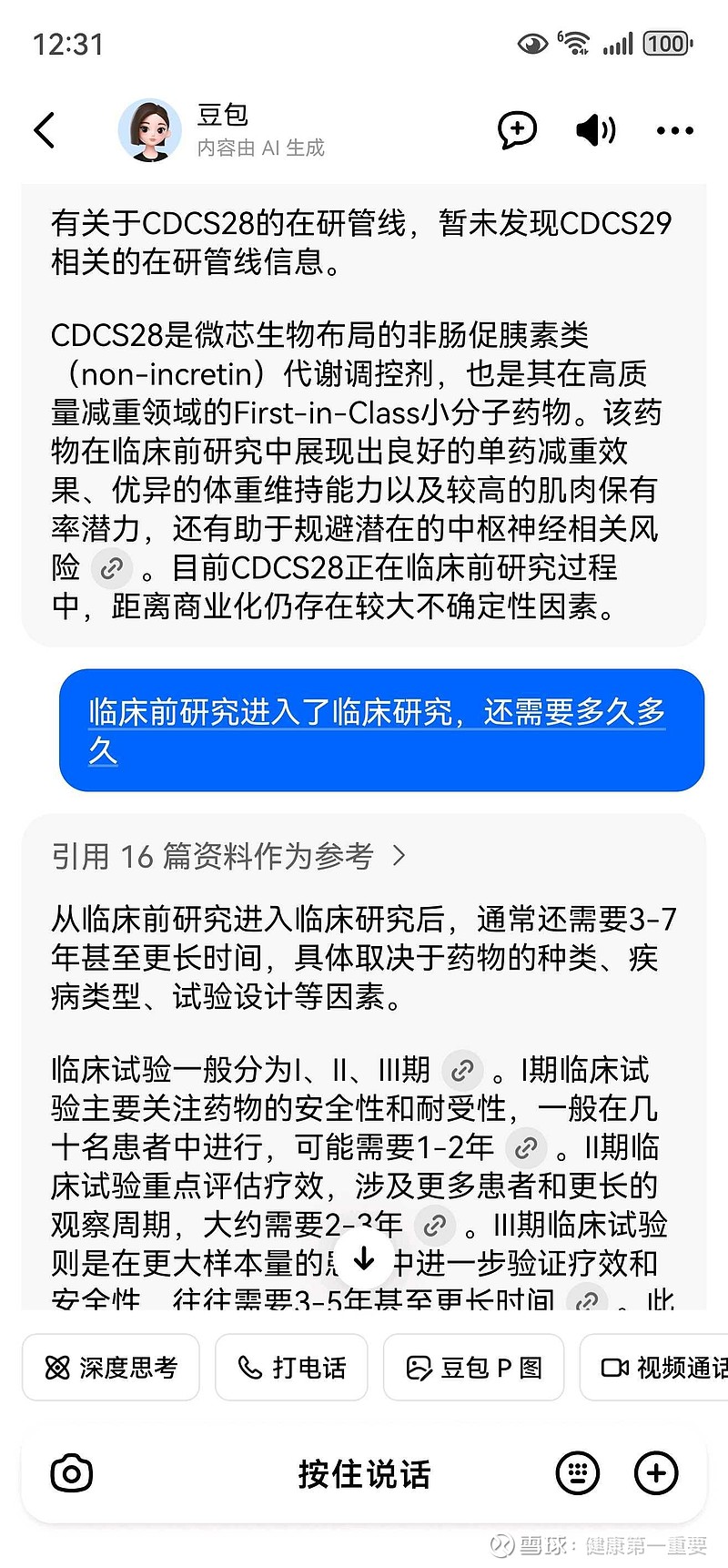The width and height of the screenshot is (728, 1568).
Task: Open the plus attachments menu
Action: pos(656,1472)
